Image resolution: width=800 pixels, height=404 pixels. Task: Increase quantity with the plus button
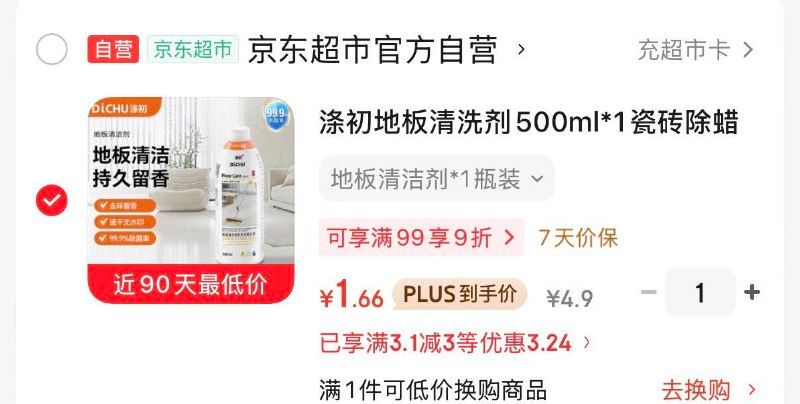(x=752, y=293)
